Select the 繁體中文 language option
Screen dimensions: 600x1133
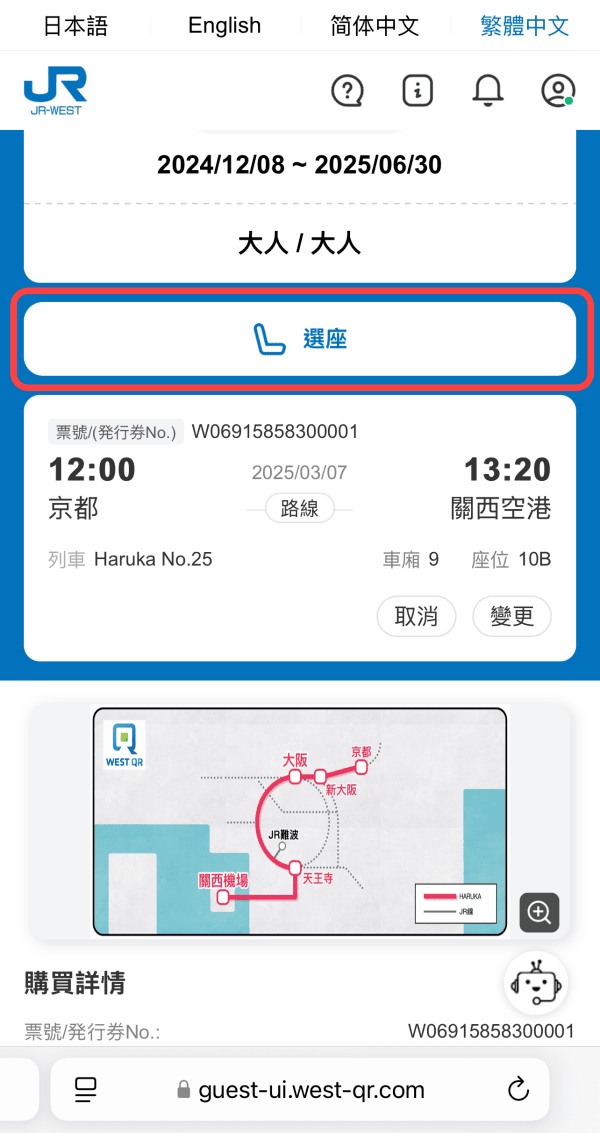(x=524, y=26)
